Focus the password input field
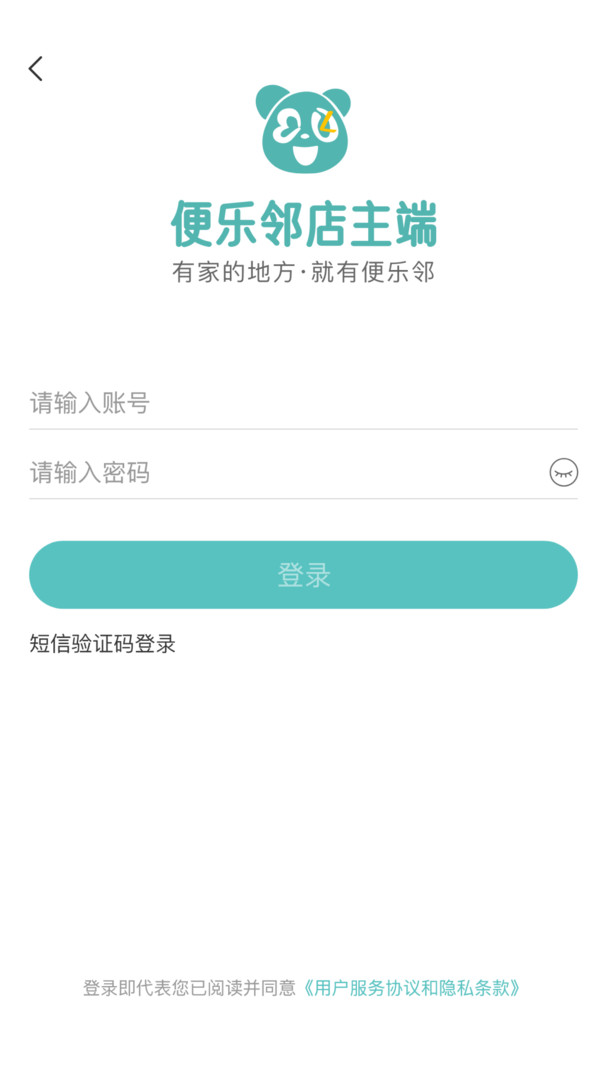 (280, 472)
